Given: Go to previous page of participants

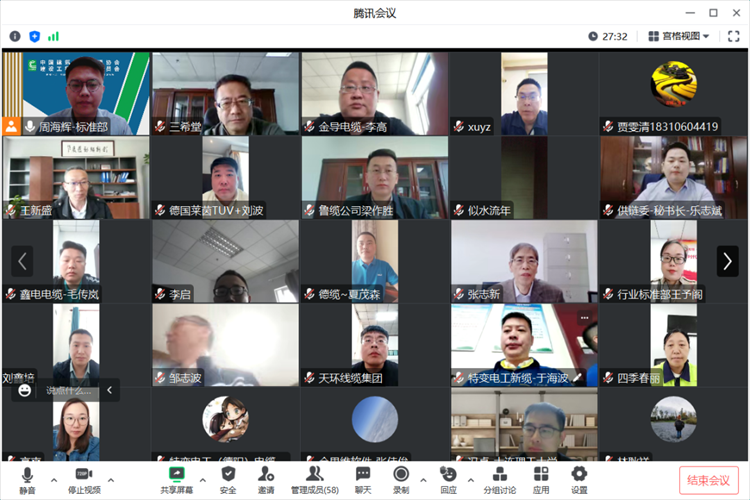Looking at the screenshot, I should 22,262.
